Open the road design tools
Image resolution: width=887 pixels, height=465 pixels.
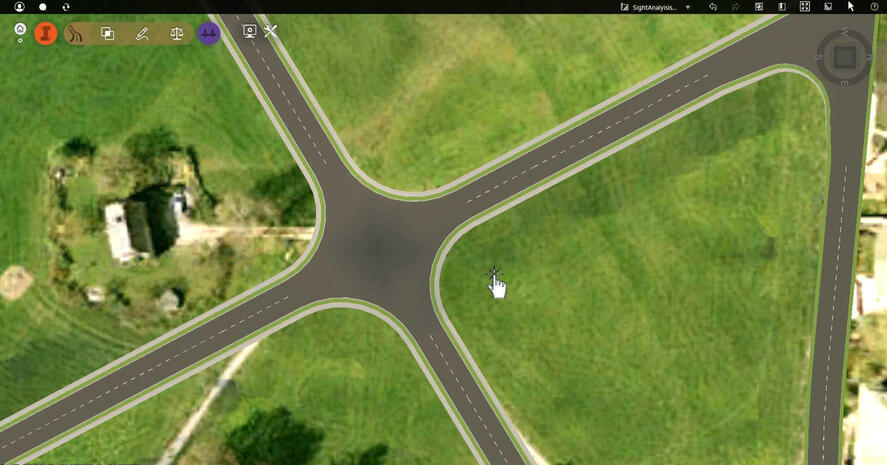(76, 33)
